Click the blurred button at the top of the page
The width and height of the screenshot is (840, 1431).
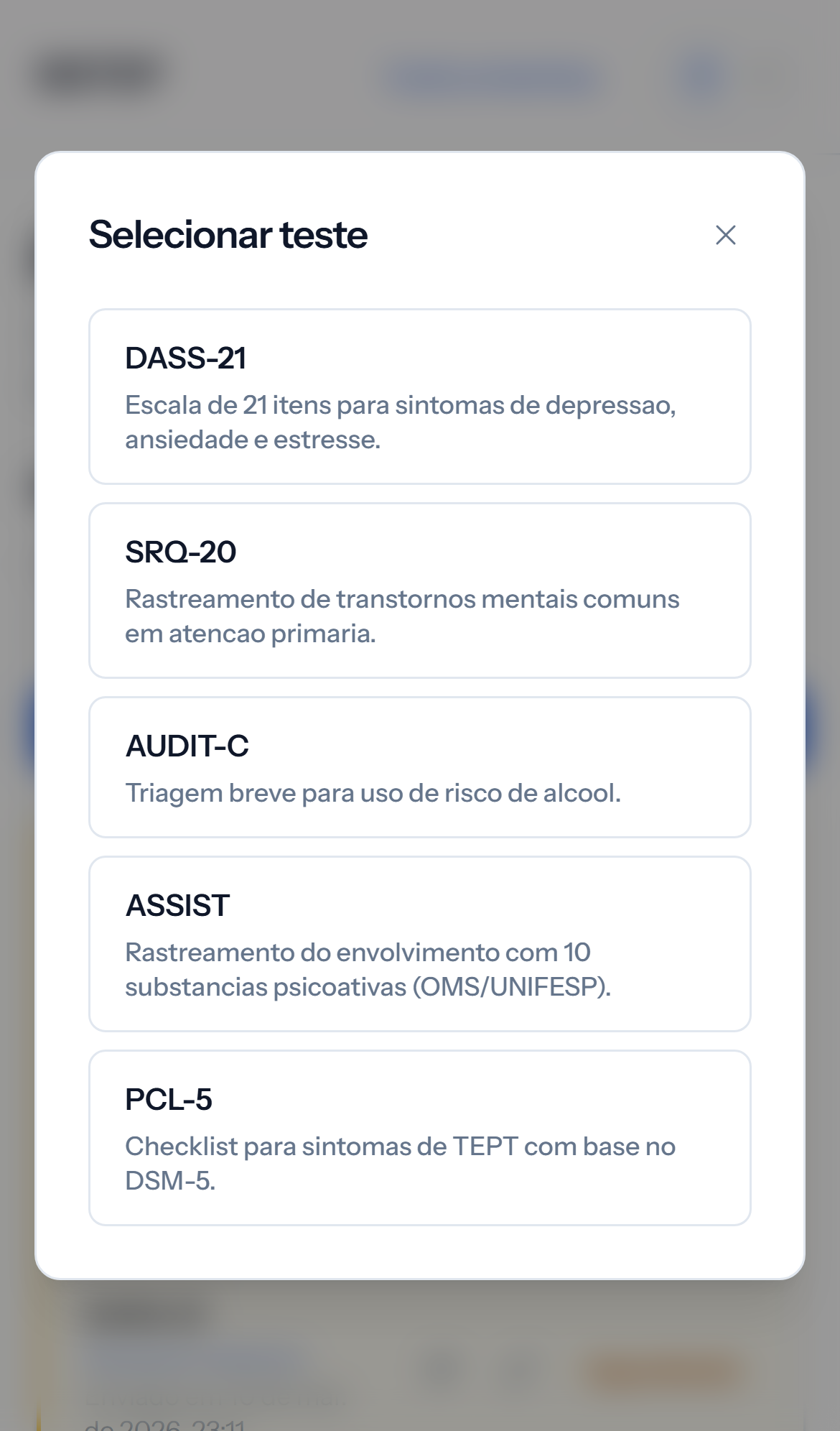493,74
